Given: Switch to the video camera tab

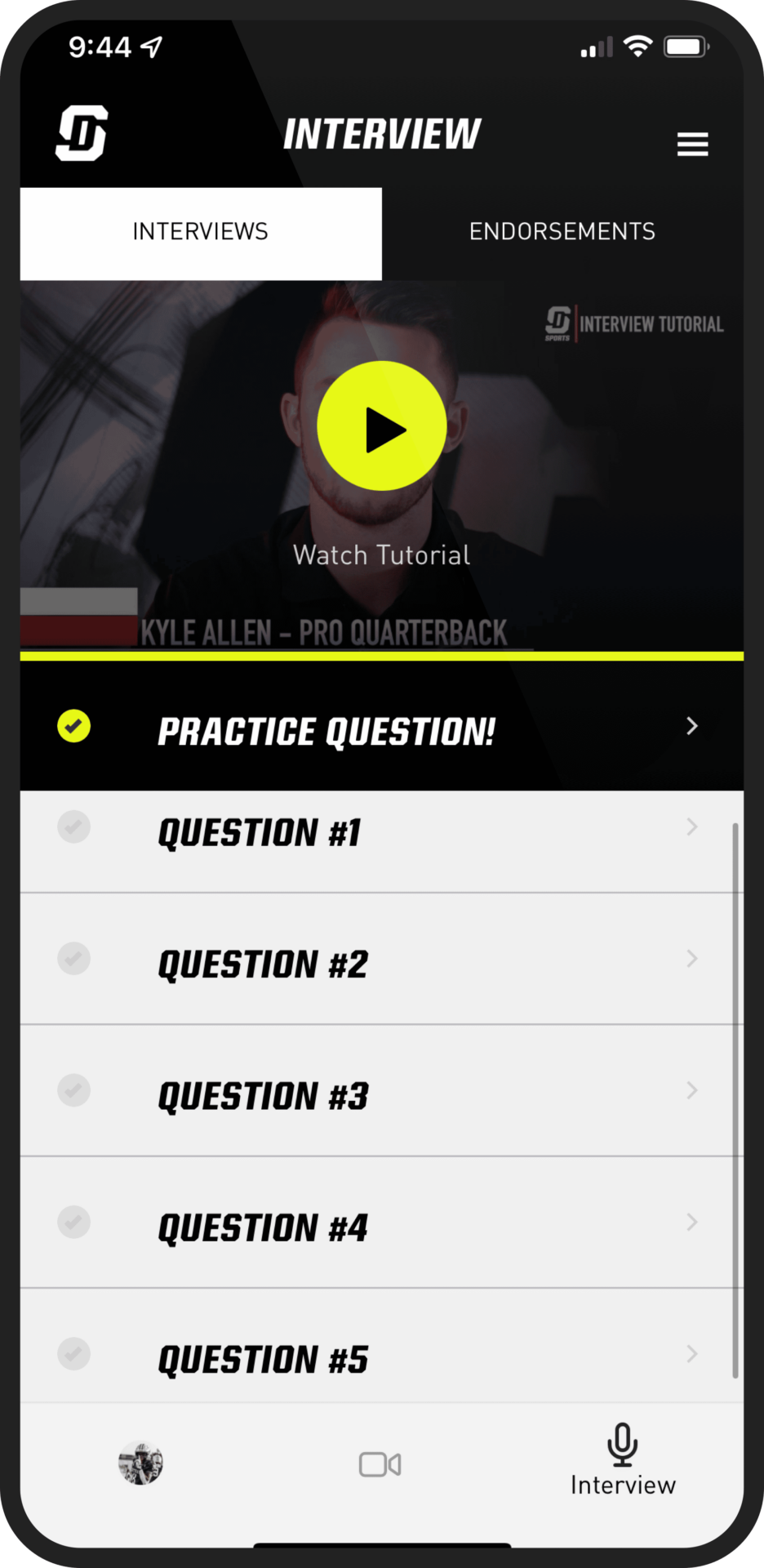Looking at the screenshot, I should 380,1464.
